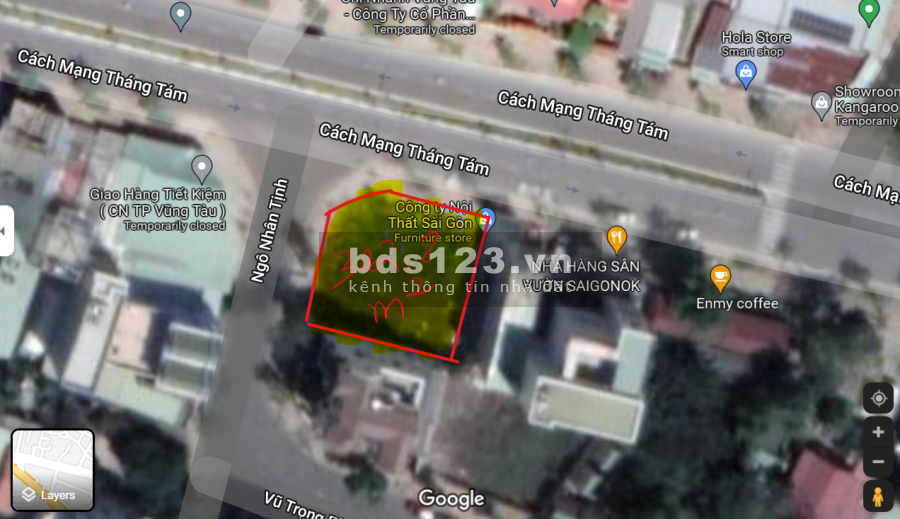Viewport: 900px width, 519px height.
Task: Activate Street View pegman
Action: click(878, 495)
